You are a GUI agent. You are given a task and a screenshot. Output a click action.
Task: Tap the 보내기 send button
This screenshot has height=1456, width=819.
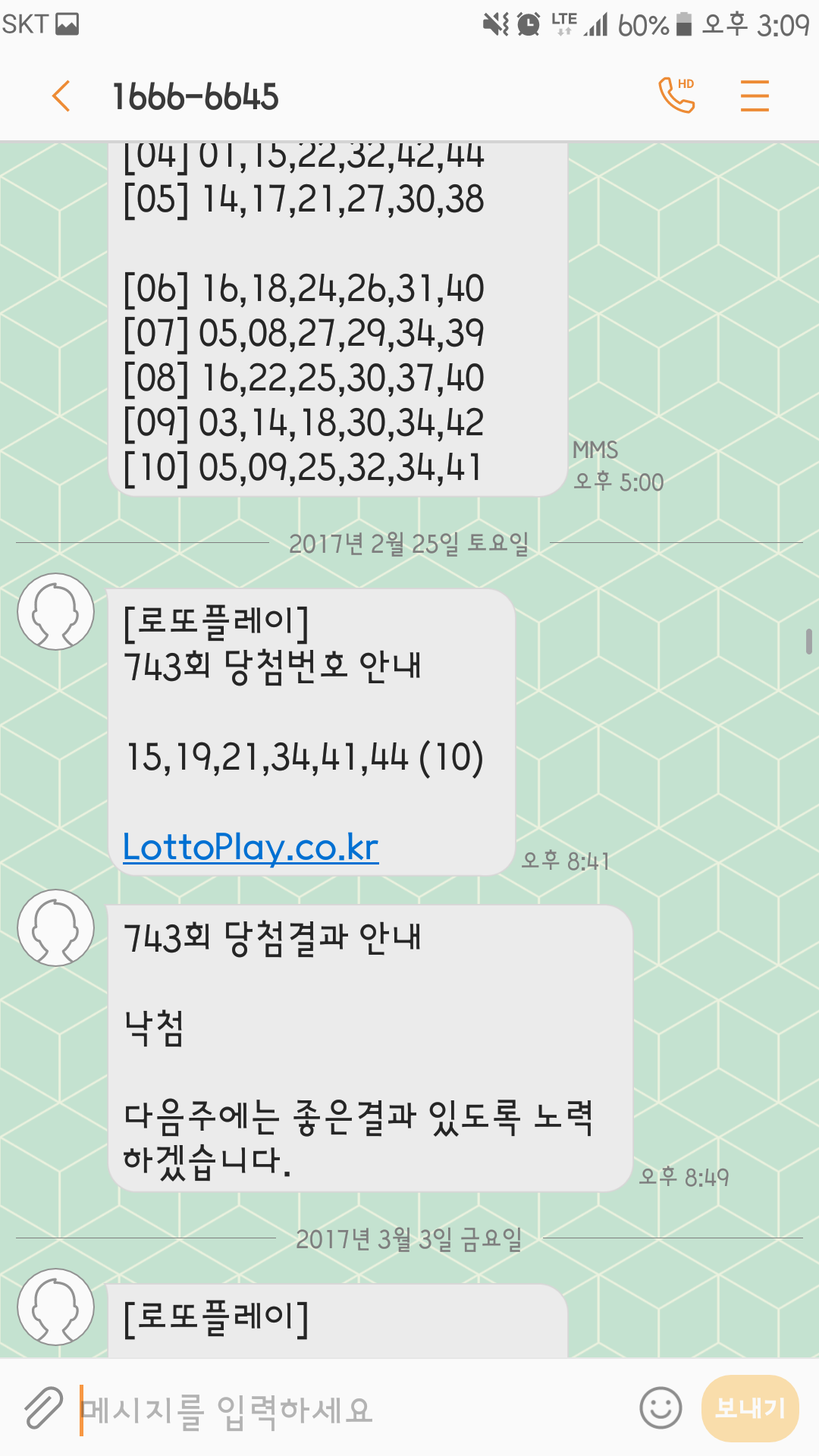pyautogui.click(x=750, y=1408)
